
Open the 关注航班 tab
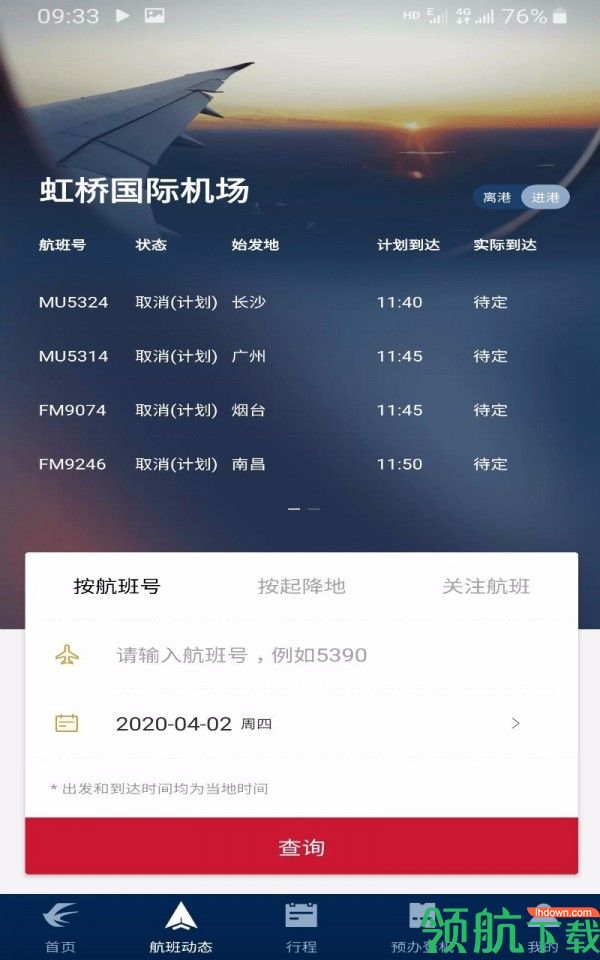tap(486, 586)
